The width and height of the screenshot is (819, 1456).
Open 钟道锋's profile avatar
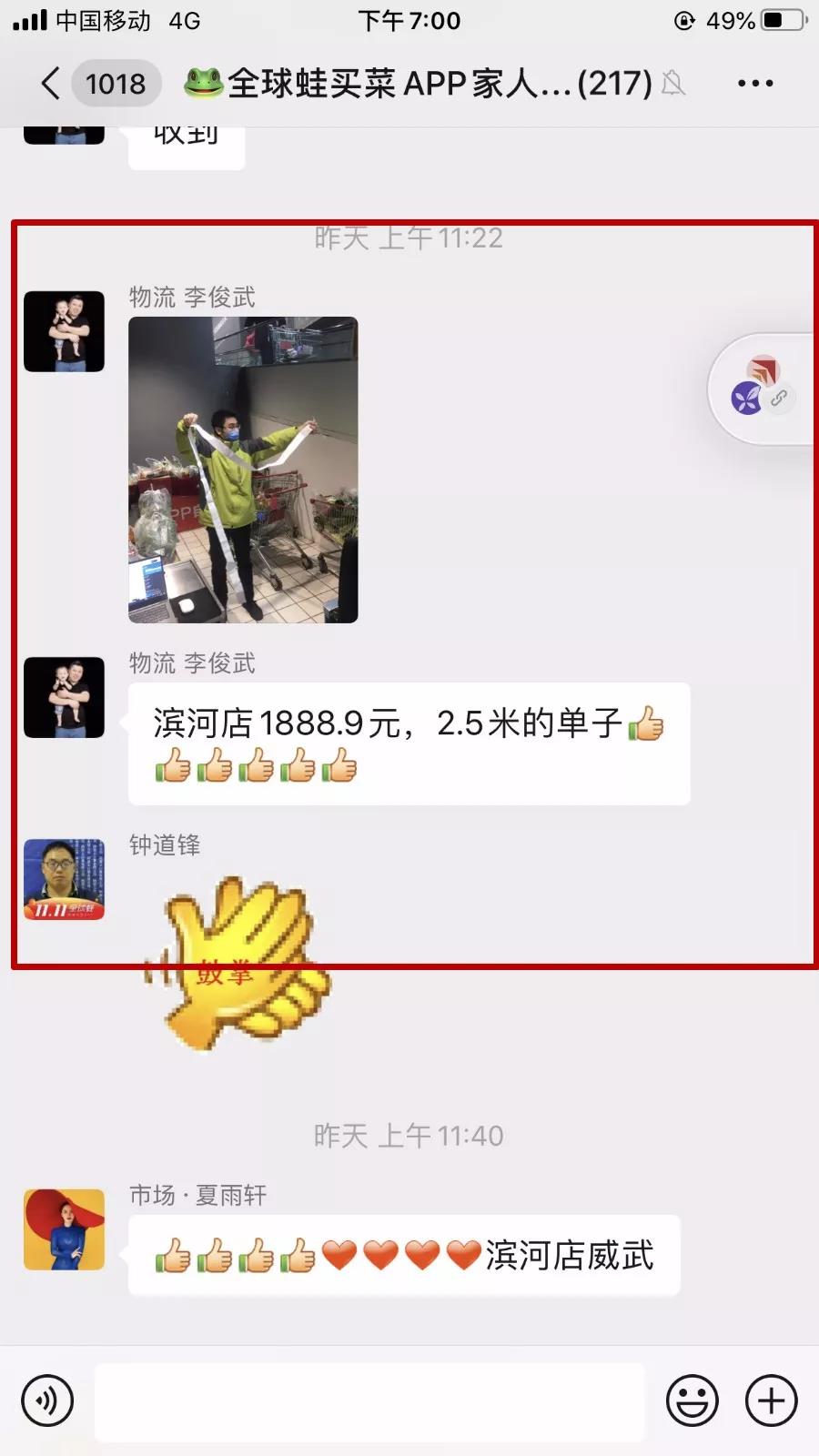point(64,879)
